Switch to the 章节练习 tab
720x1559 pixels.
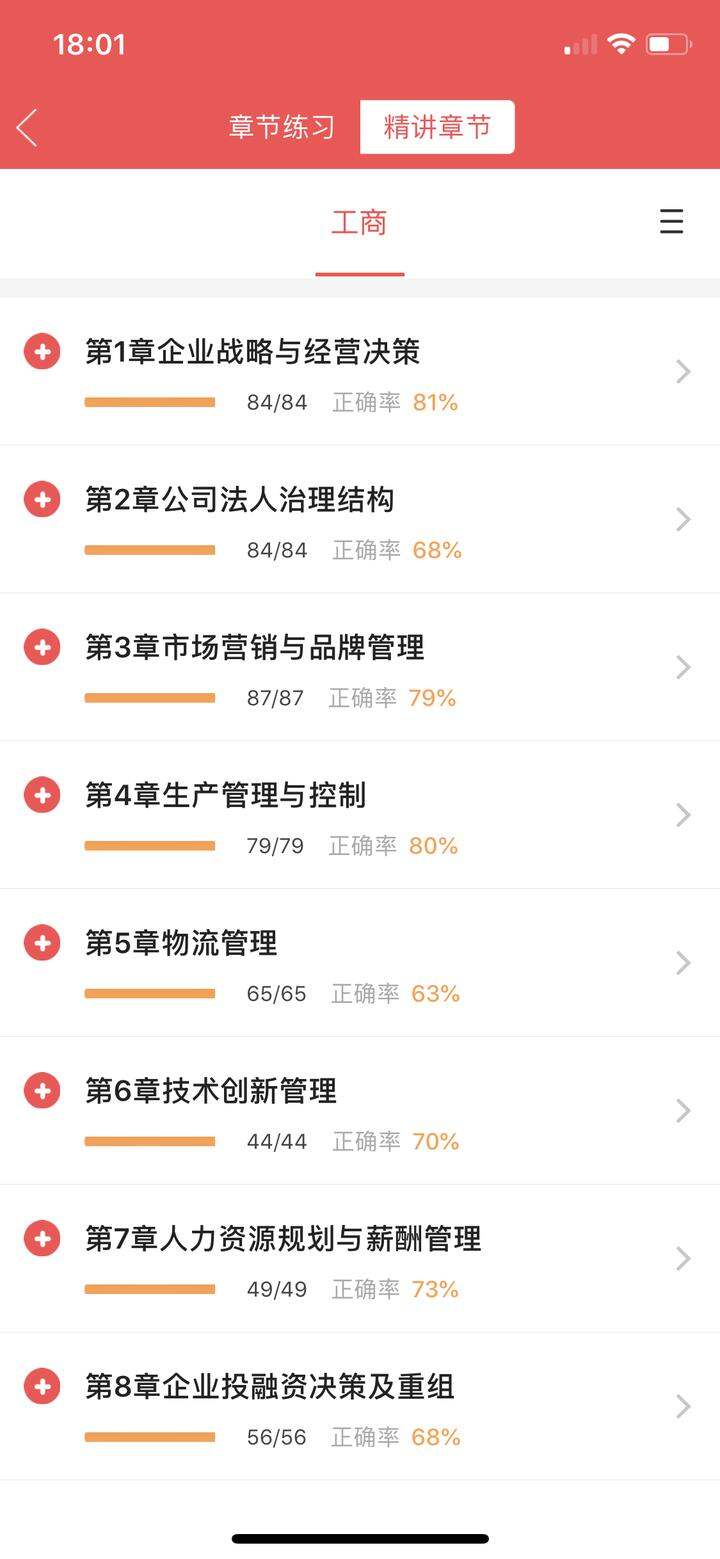(282, 128)
